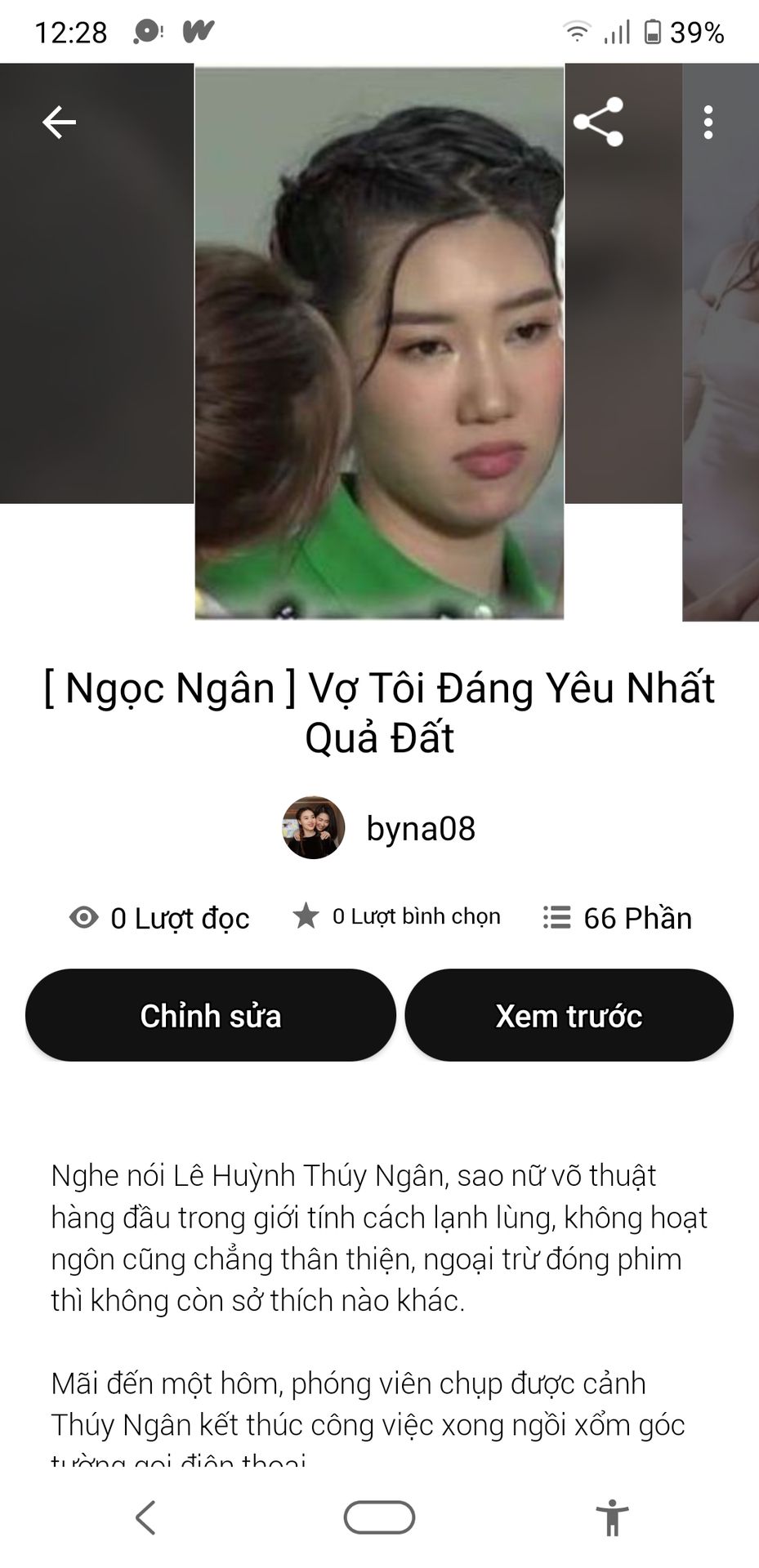Open the three-dot overflow menu
Screen dimensions: 759x1568
708,122
